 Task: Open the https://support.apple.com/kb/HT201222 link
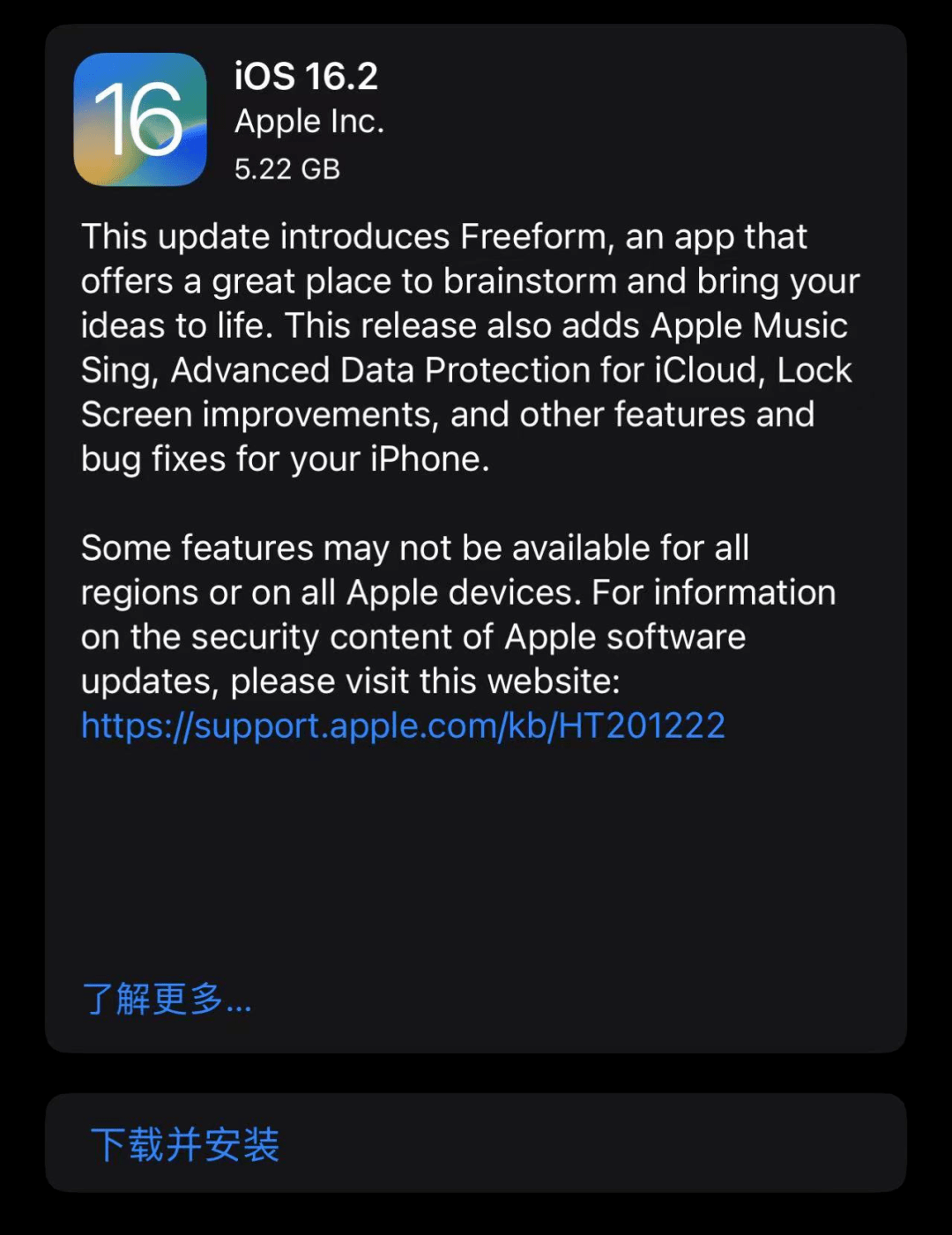click(402, 725)
